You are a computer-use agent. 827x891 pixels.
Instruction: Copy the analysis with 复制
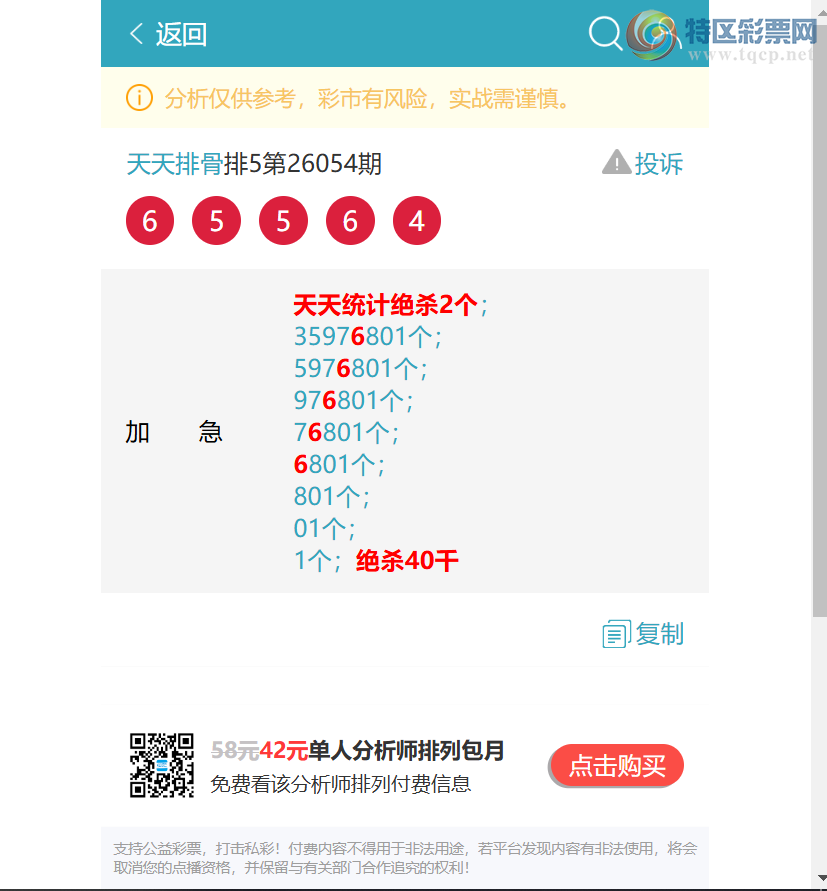(x=643, y=633)
